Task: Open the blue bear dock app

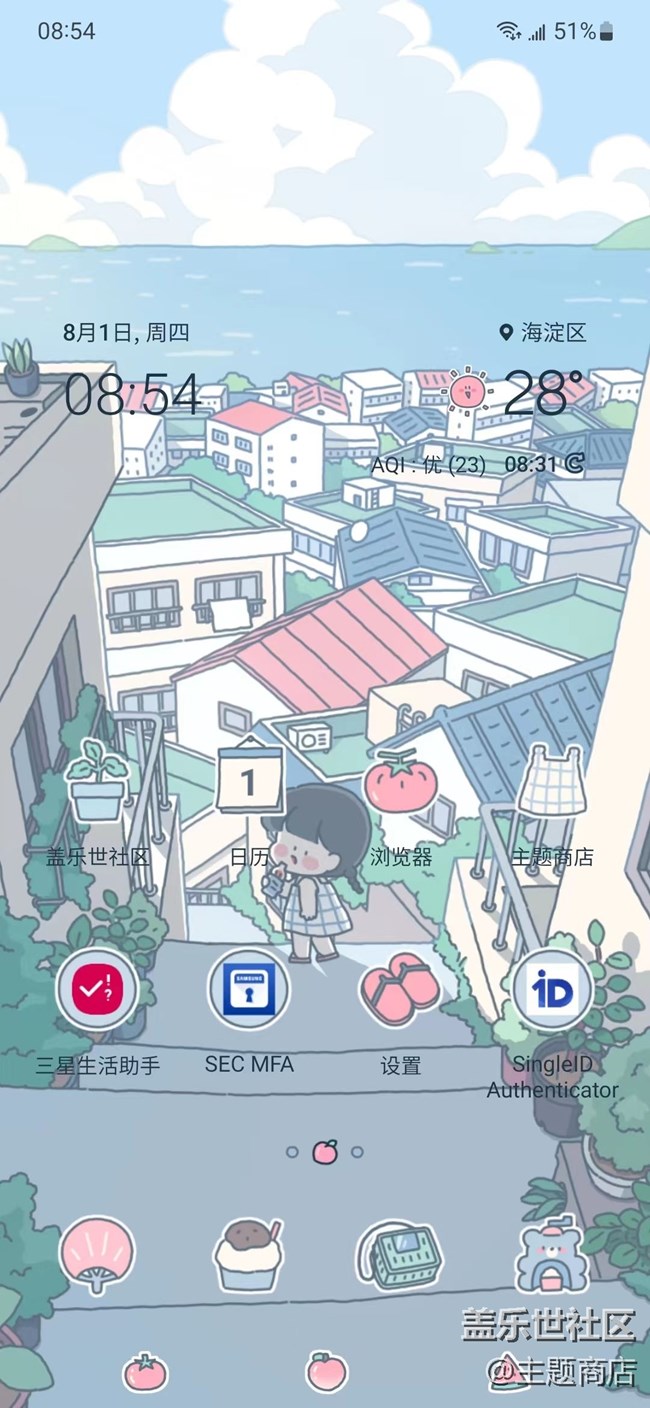Action: click(552, 1255)
